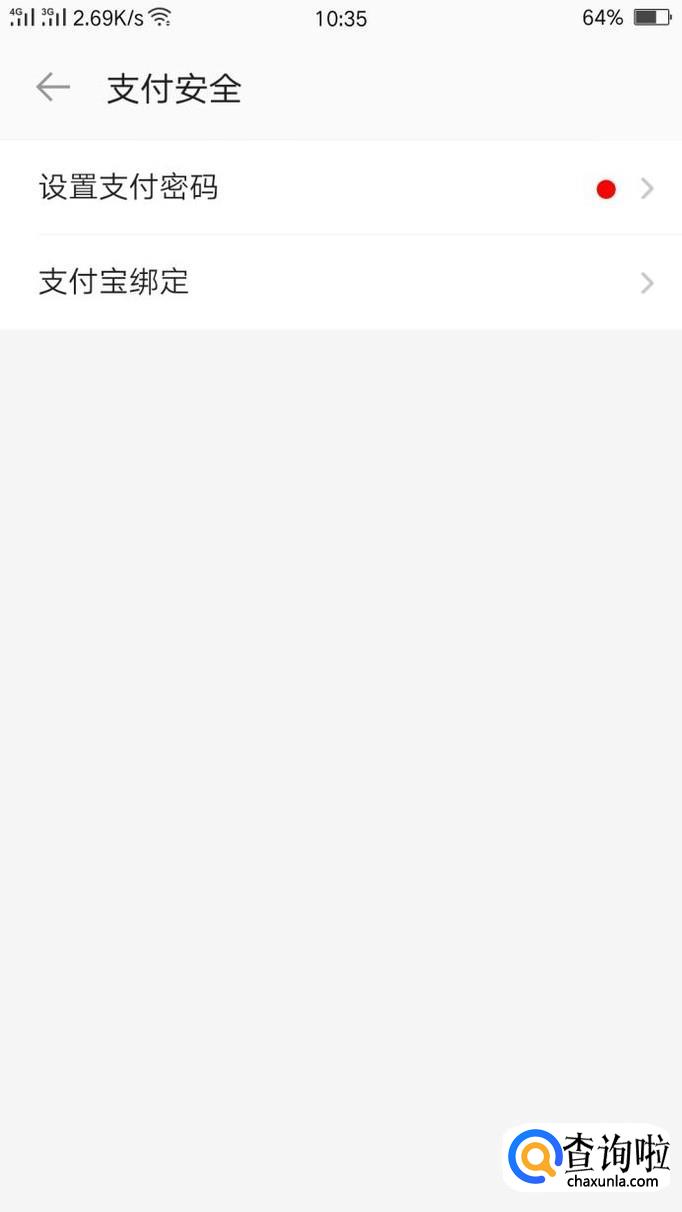Go back from 支付安全 page
The image size is (682, 1212).
click(x=53, y=88)
